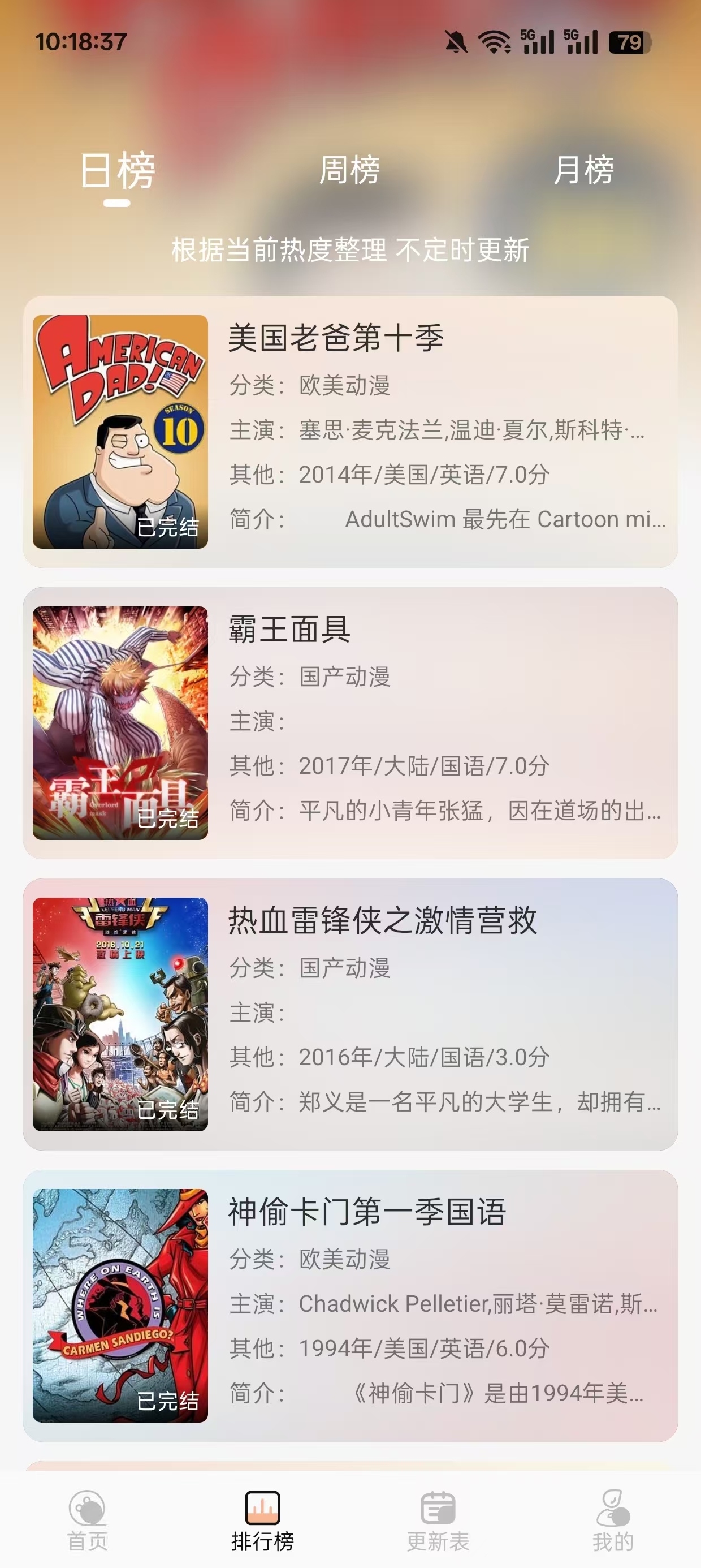The height and width of the screenshot is (1568, 701).
Task: Tap the clock showing 10:18:37
Action: [x=80, y=41]
